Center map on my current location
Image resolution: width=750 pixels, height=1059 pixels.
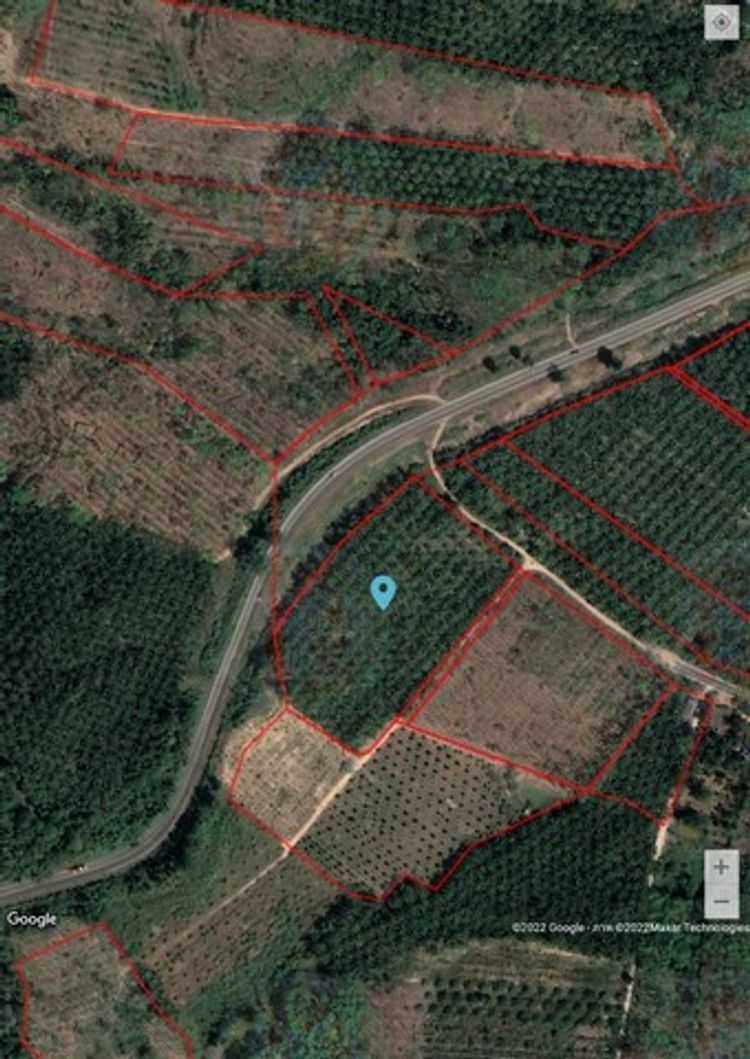tap(721, 22)
